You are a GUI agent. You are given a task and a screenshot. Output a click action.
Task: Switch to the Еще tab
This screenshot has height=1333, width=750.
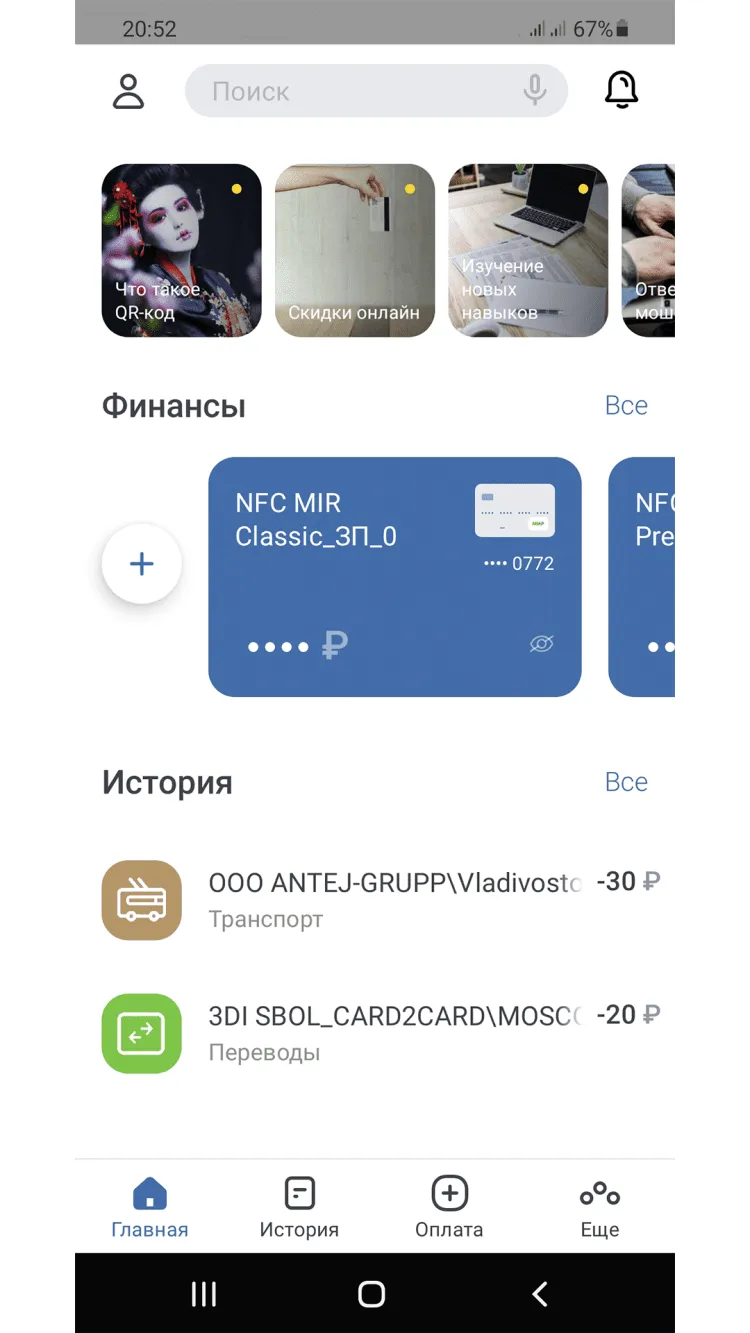[600, 1208]
